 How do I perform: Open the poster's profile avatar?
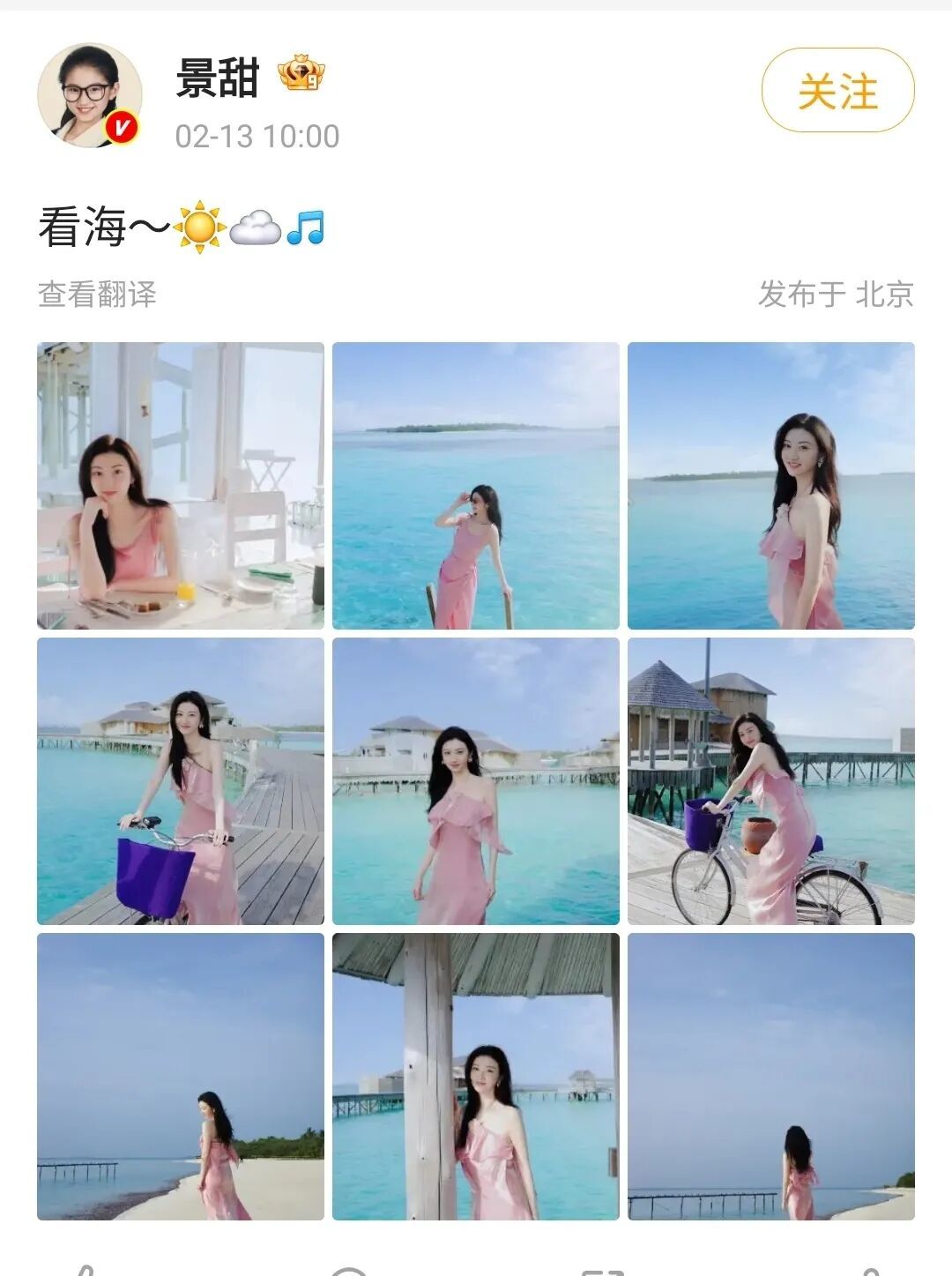(89, 94)
